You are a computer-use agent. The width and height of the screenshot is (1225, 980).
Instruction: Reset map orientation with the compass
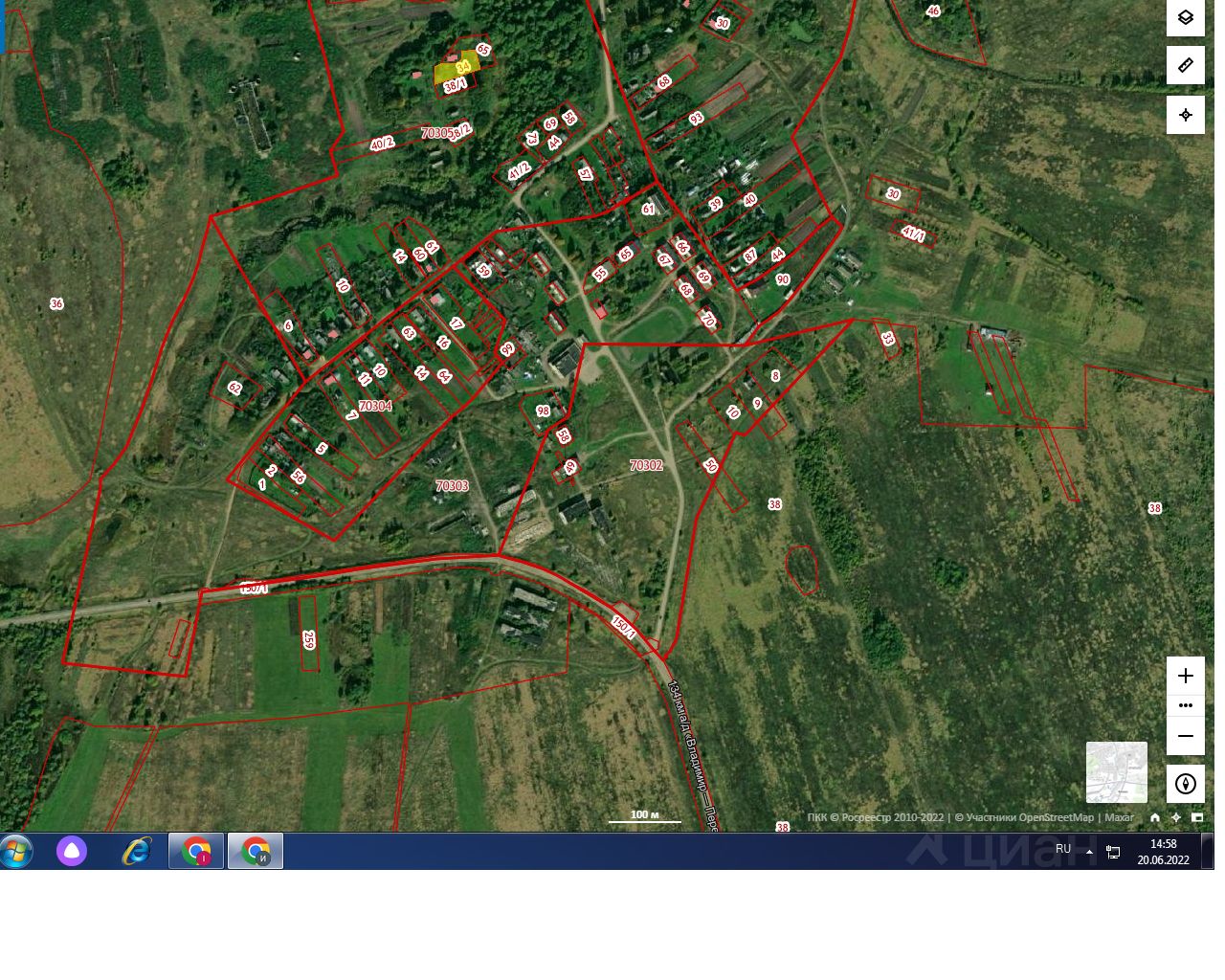1185,784
